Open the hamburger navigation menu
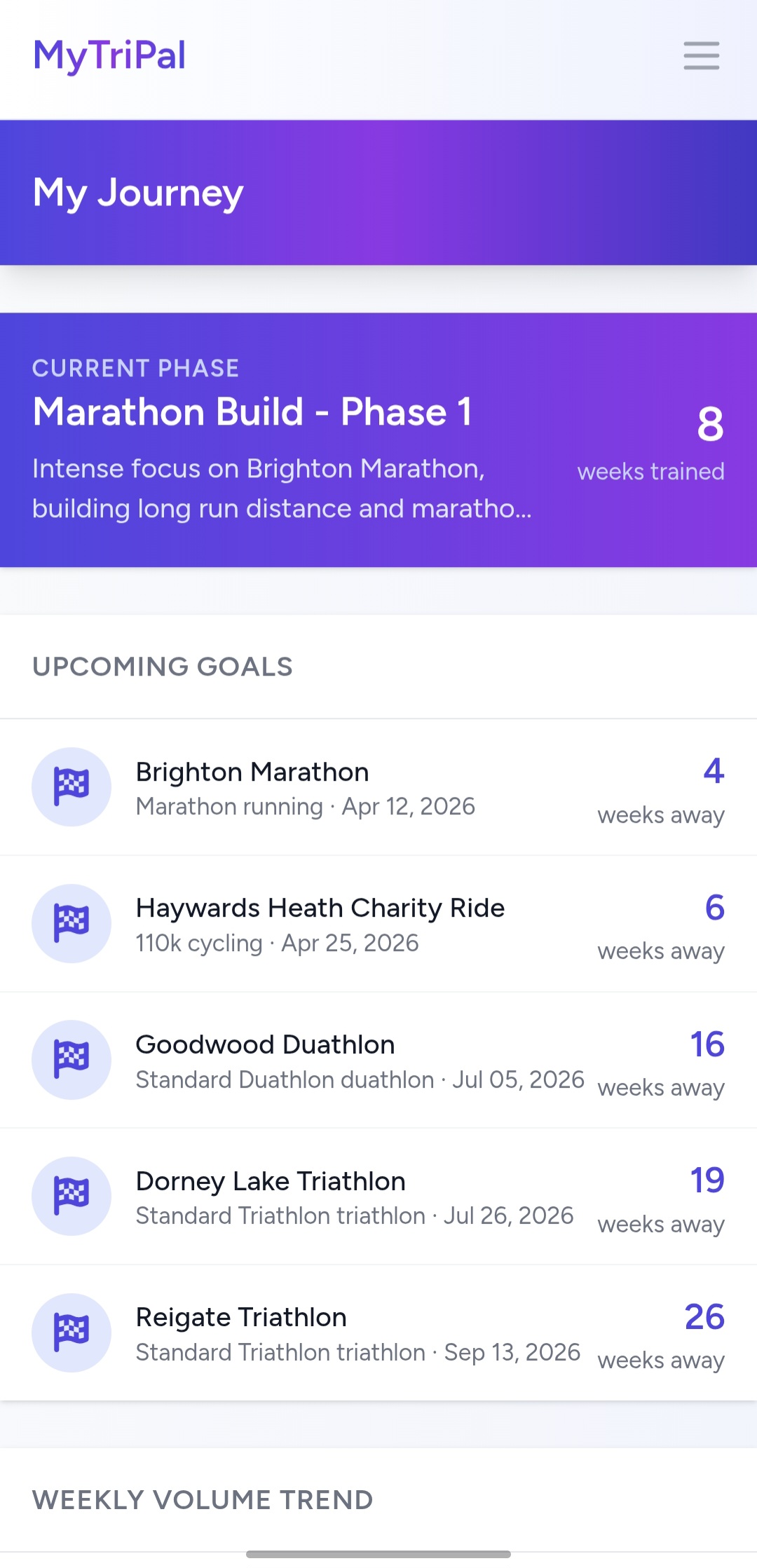The height and width of the screenshot is (1568, 757). click(x=700, y=55)
